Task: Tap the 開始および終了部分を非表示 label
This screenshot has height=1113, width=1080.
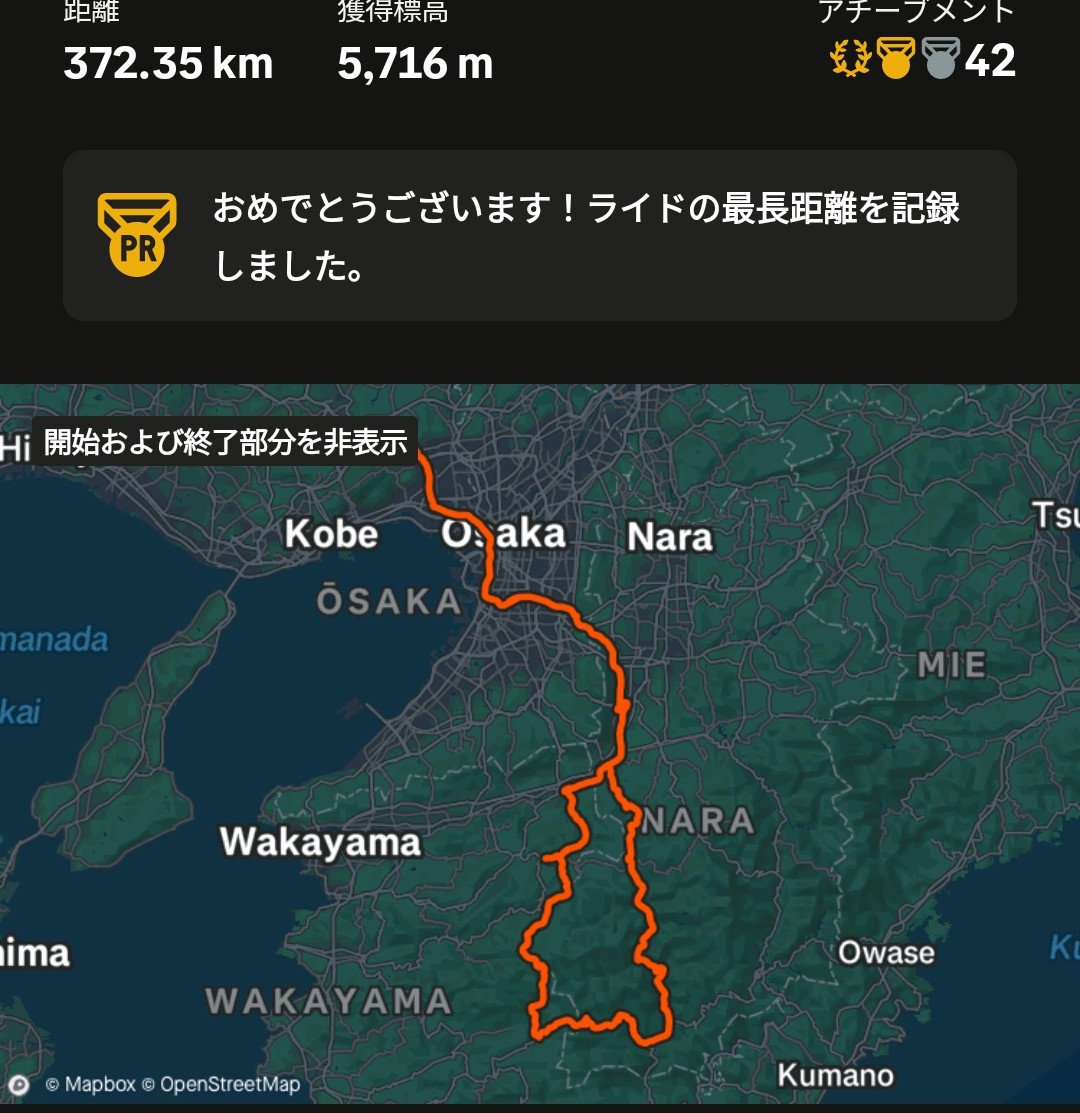Action: tap(225, 442)
